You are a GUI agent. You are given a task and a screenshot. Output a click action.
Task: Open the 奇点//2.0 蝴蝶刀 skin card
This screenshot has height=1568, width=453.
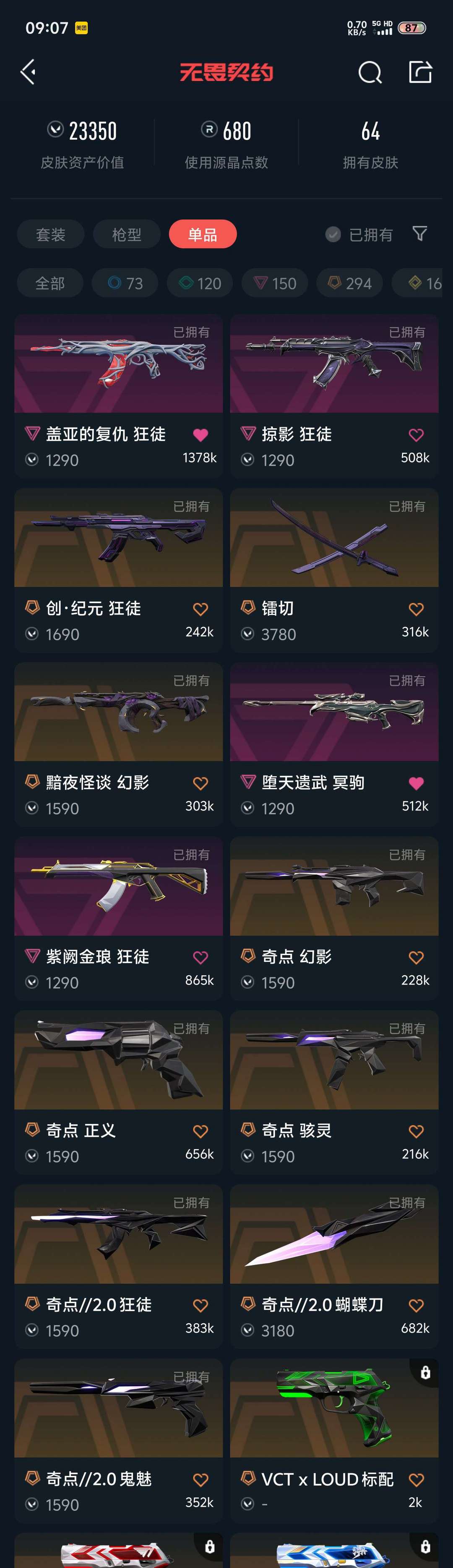coord(334,1234)
